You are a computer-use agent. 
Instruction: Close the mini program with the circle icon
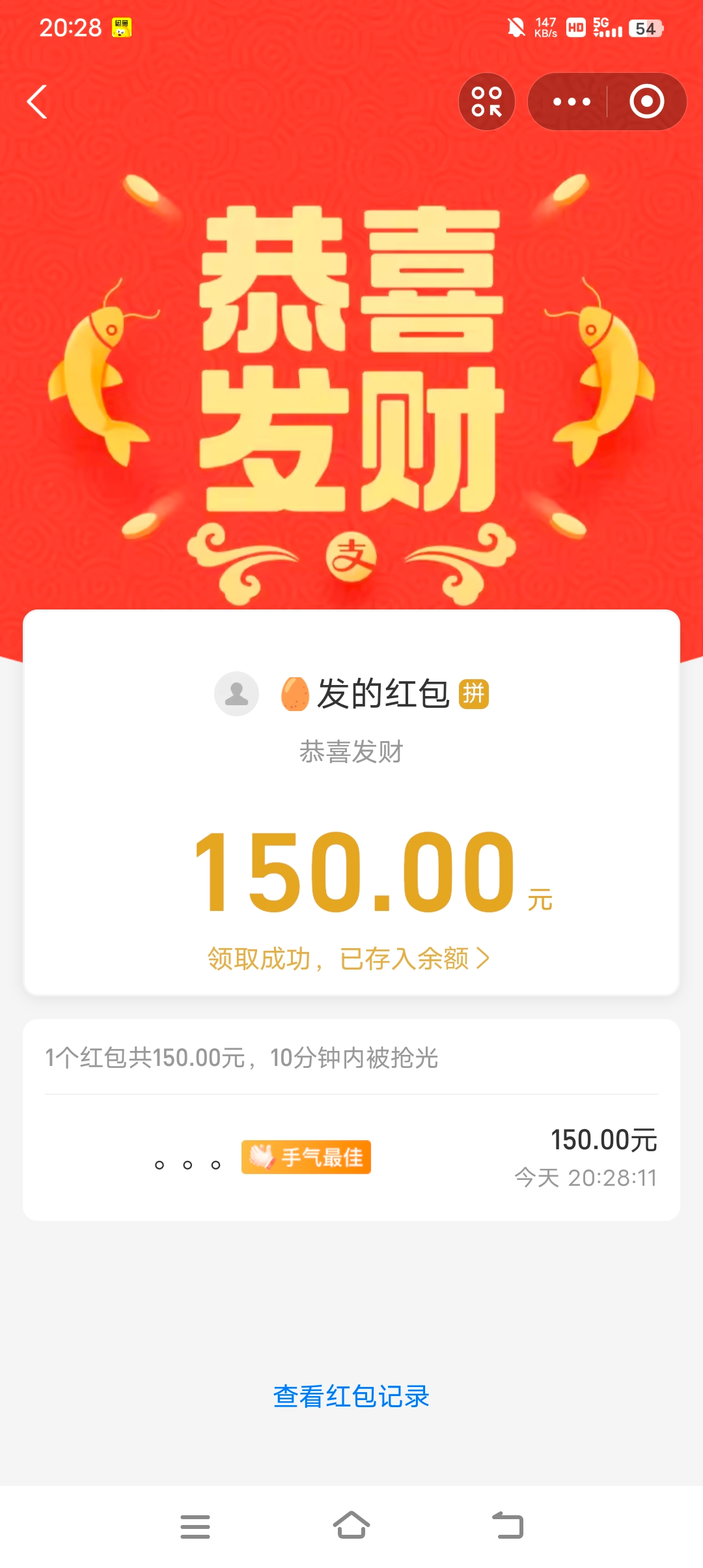646,102
